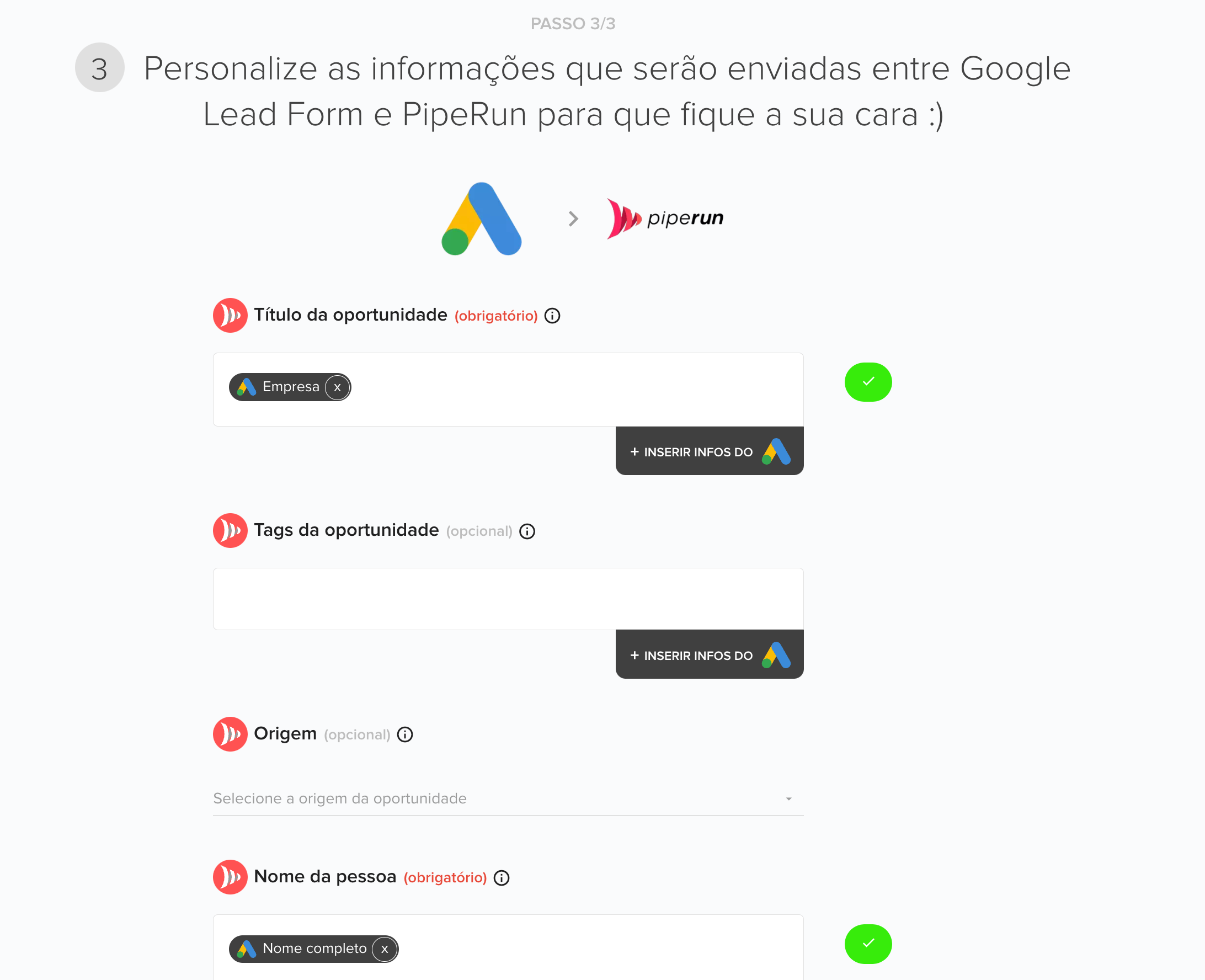View info tooltip for Origem

(x=404, y=734)
